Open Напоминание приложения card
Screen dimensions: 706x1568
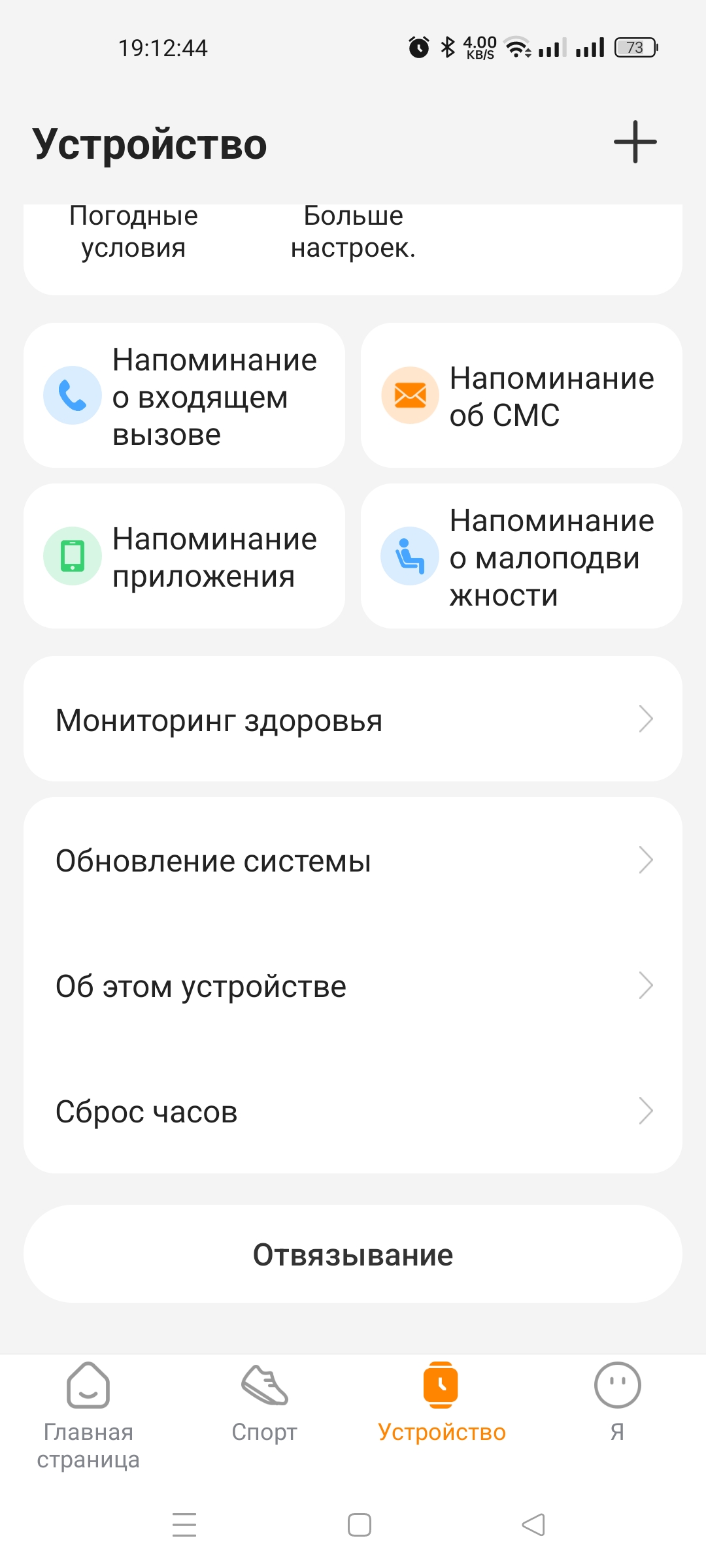184,557
